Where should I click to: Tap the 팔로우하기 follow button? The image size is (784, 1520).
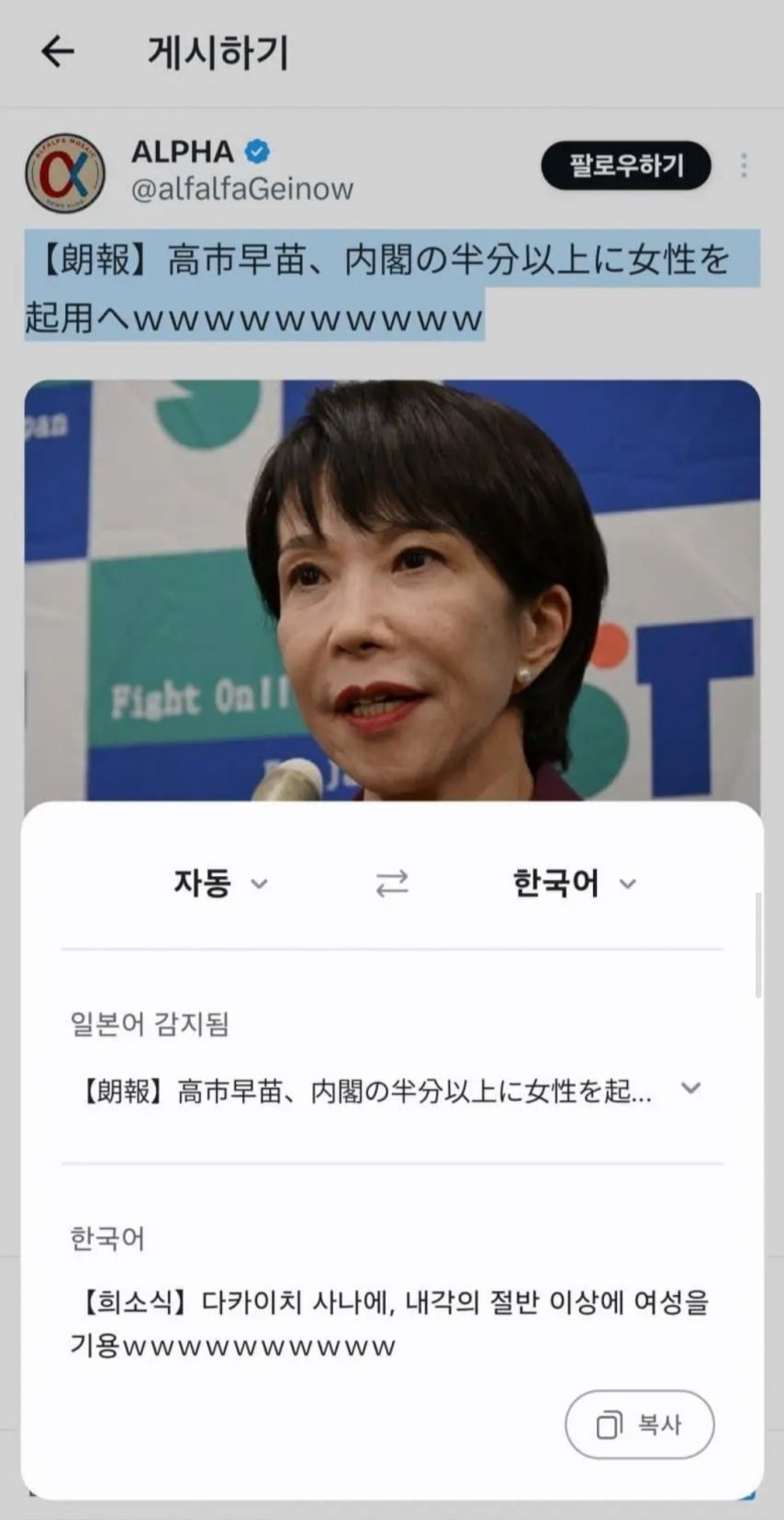pos(626,165)
